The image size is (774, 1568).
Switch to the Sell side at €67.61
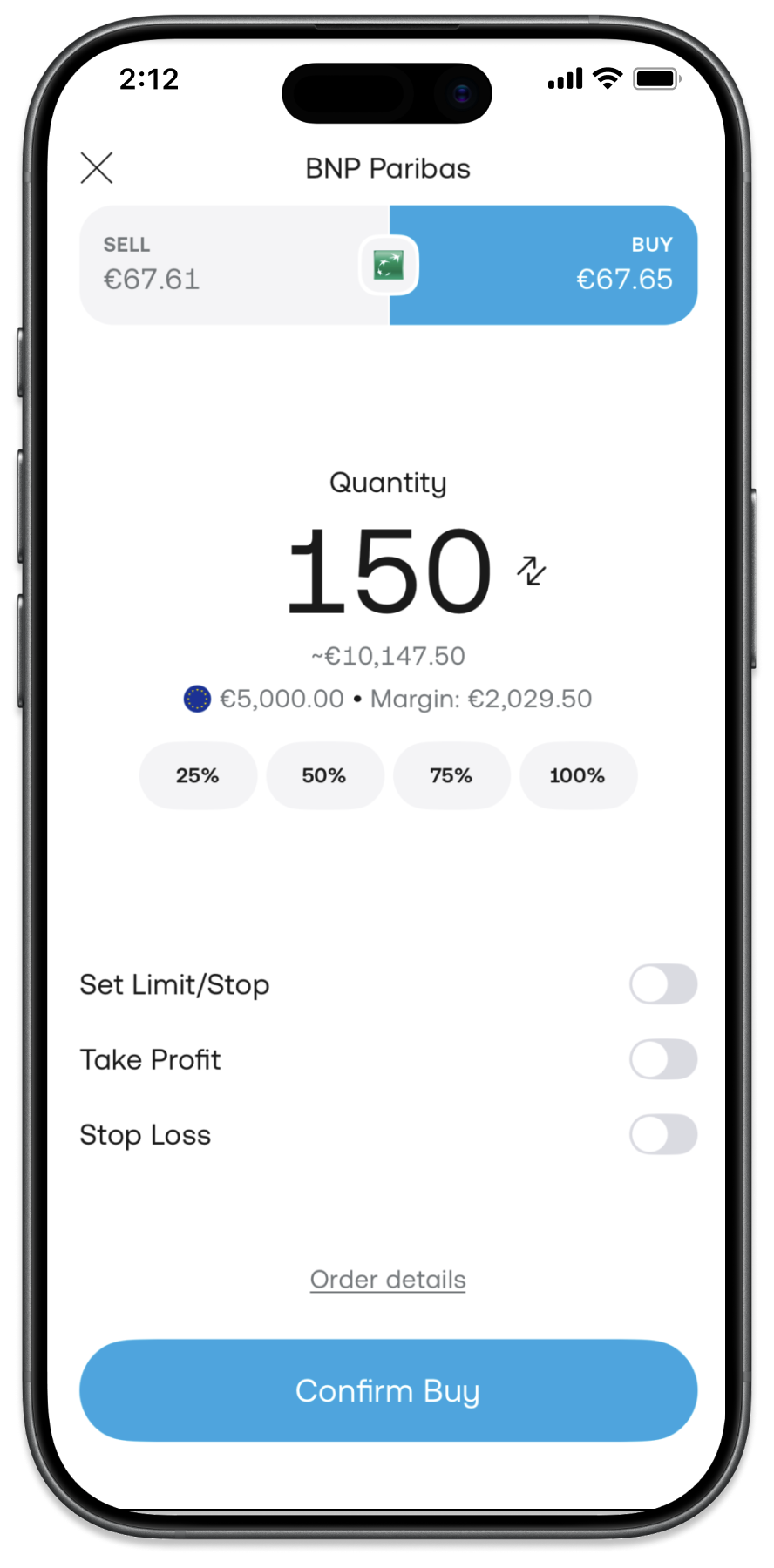[x=218, y=265]
